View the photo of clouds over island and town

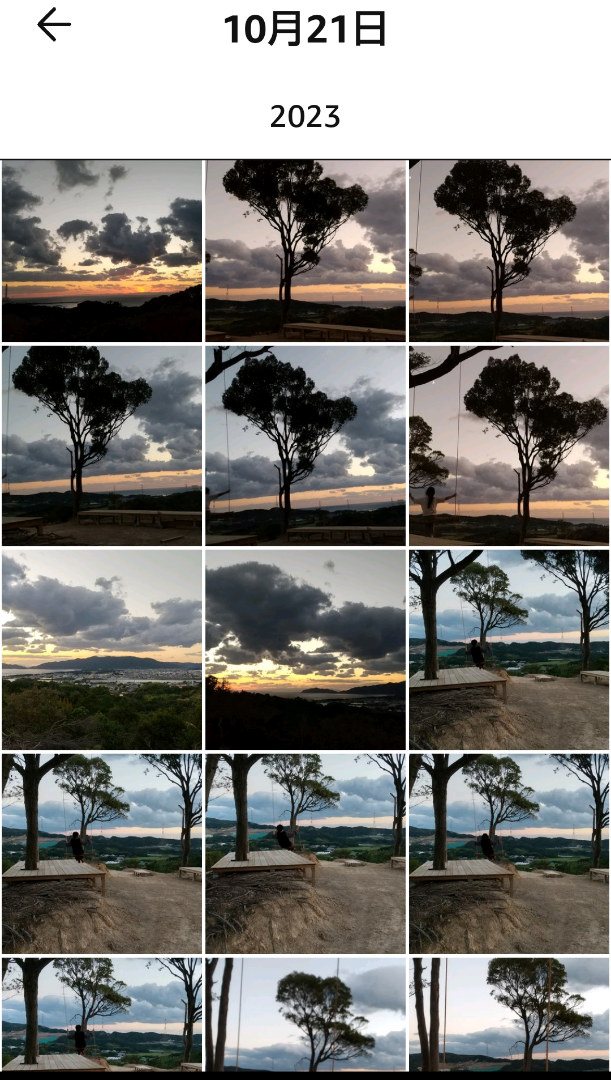tap(102, 649)
